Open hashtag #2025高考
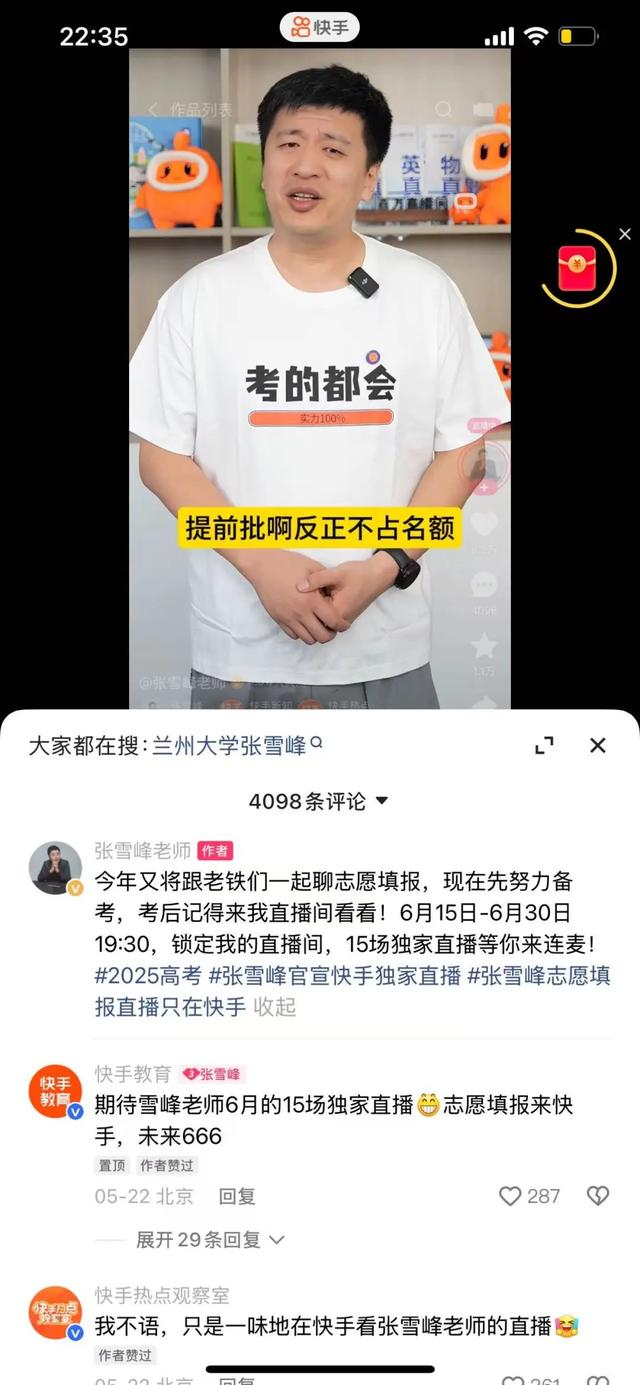 pos(148,975)
